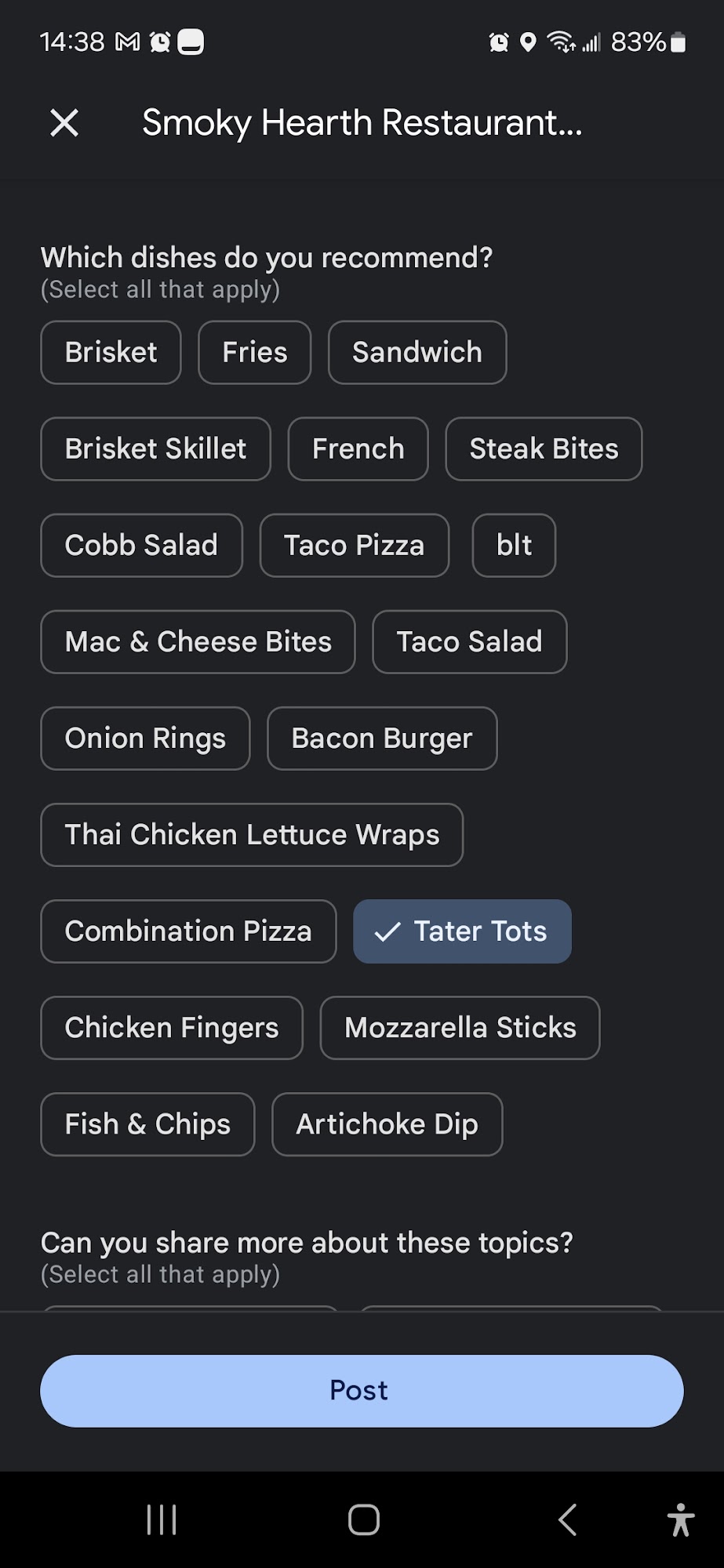Screen dimensions: 724x1568
Task: Choose the Sandwich chip
Action: [417, 353]
